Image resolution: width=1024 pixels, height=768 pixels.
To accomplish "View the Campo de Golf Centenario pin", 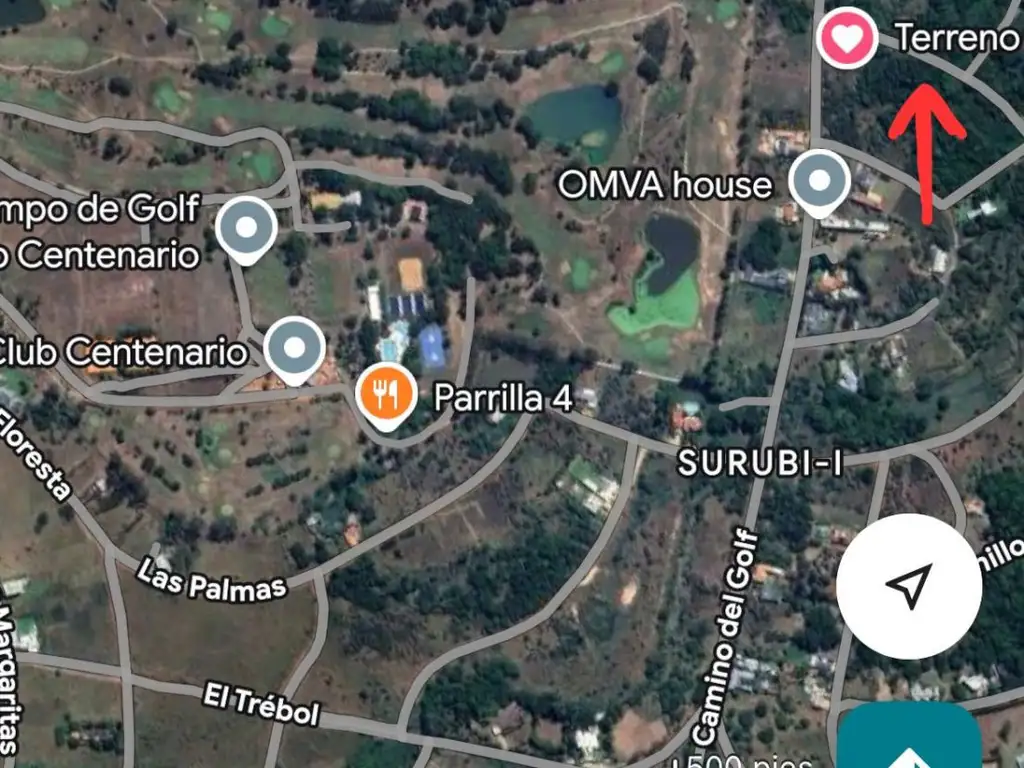I will [x=246, y=229].
